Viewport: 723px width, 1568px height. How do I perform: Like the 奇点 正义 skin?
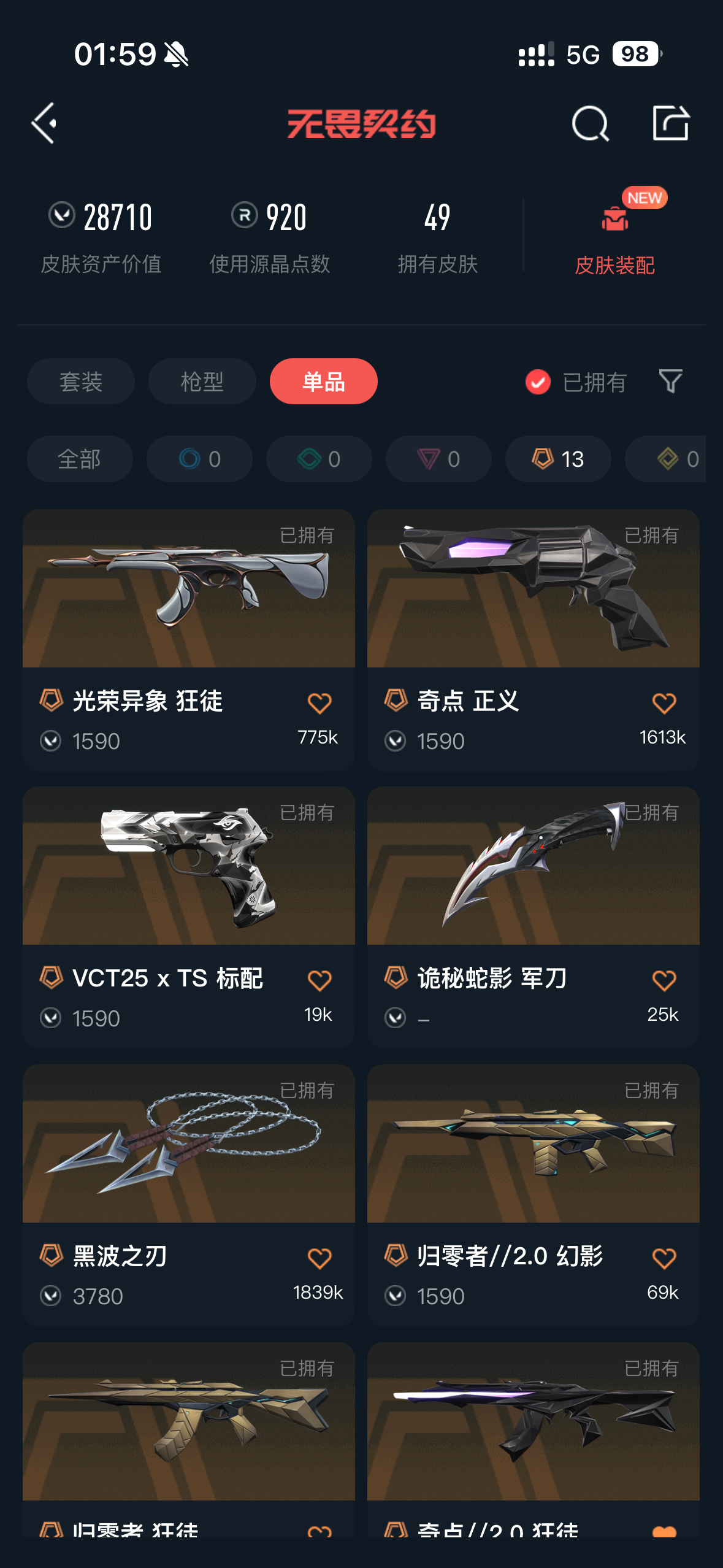(x=664, y=704)
